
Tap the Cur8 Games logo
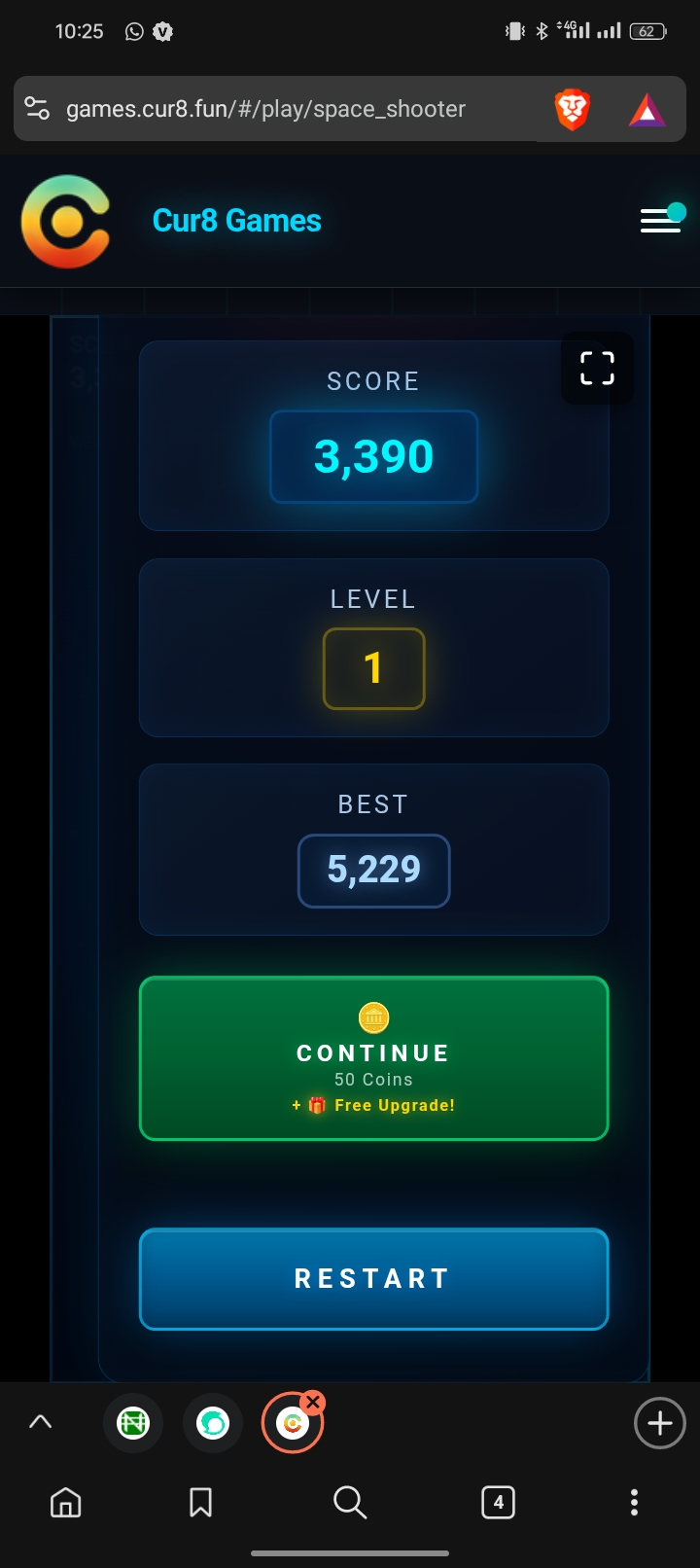[66, 222]
